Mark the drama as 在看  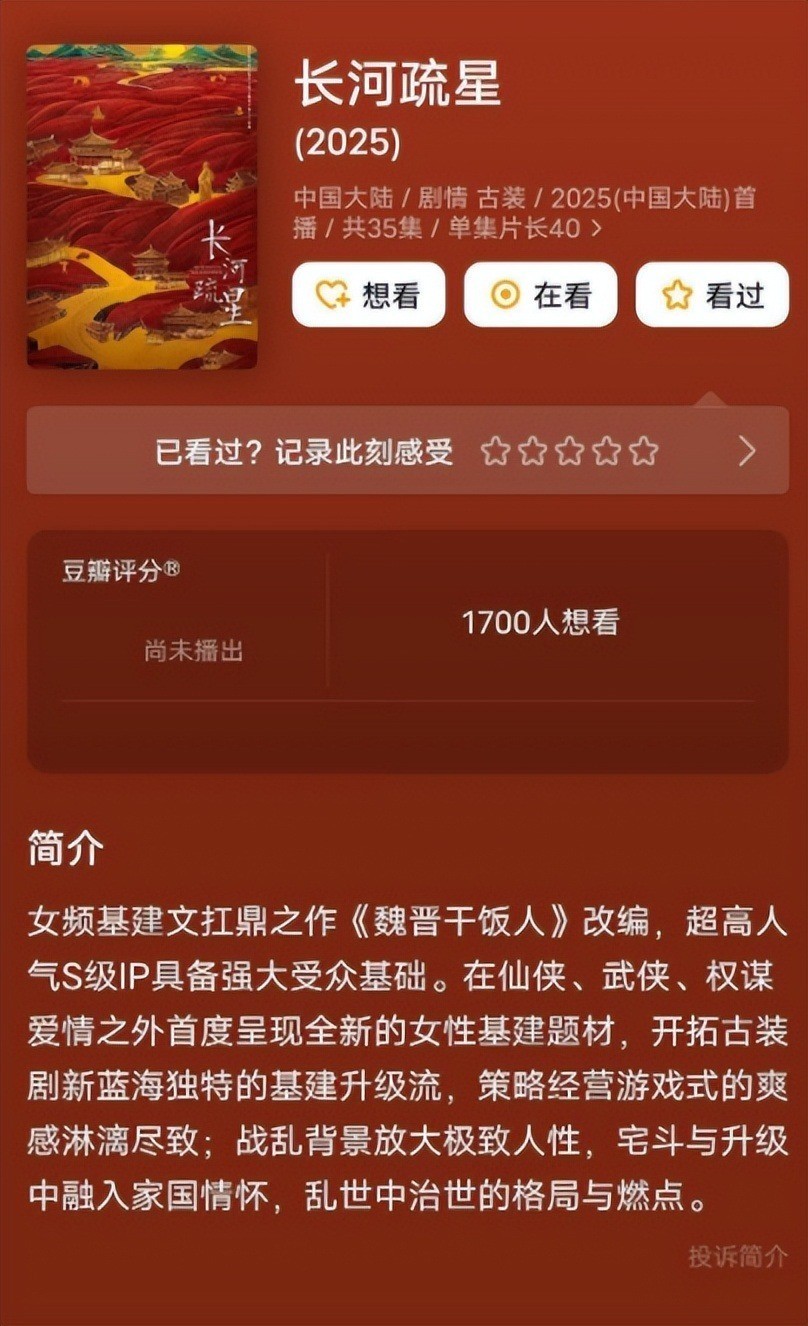[x=540, y=295]
